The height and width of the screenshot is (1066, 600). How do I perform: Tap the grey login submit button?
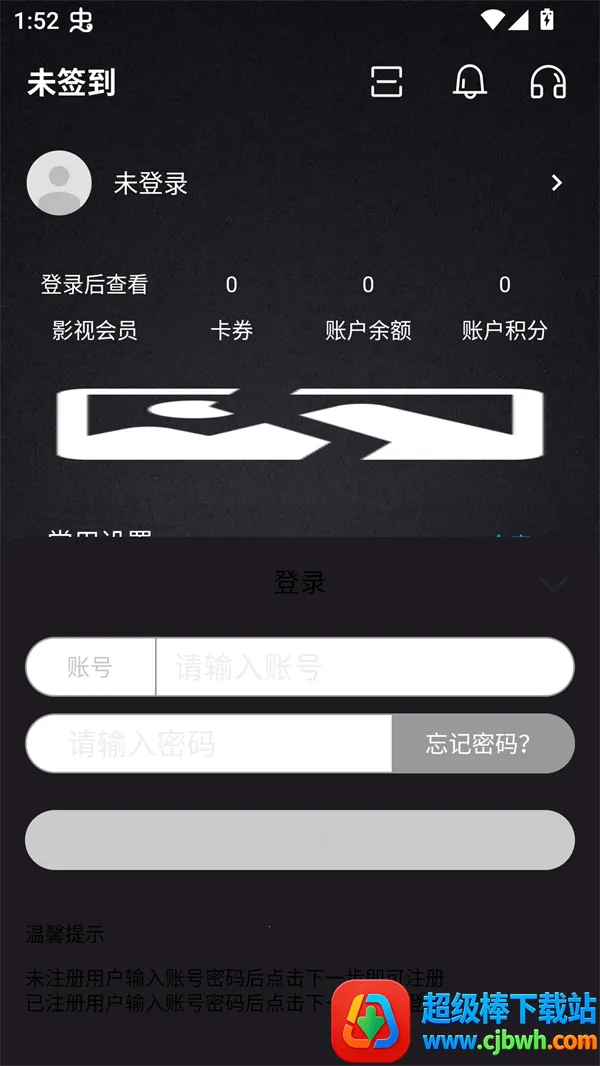300,840
